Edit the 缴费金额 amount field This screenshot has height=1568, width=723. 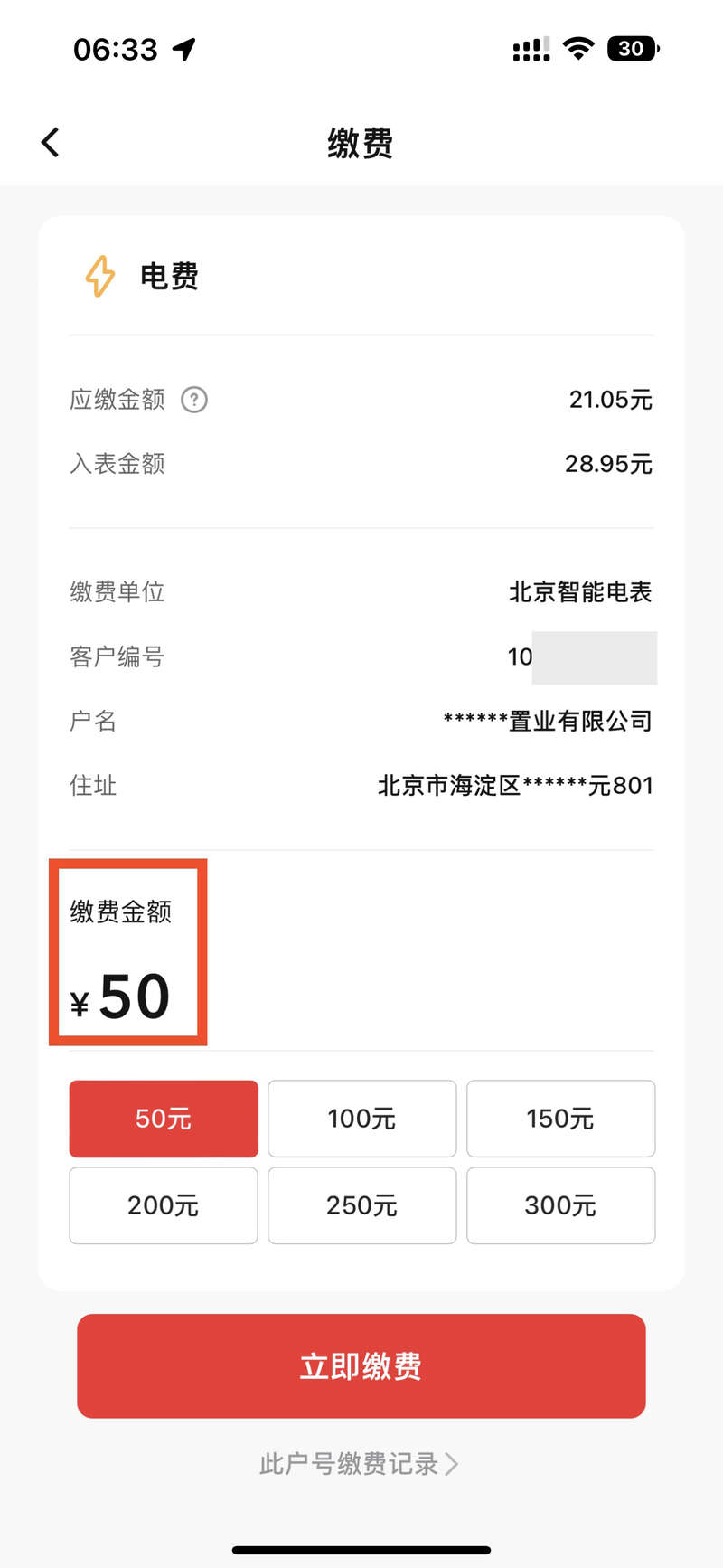click(134, 997)
